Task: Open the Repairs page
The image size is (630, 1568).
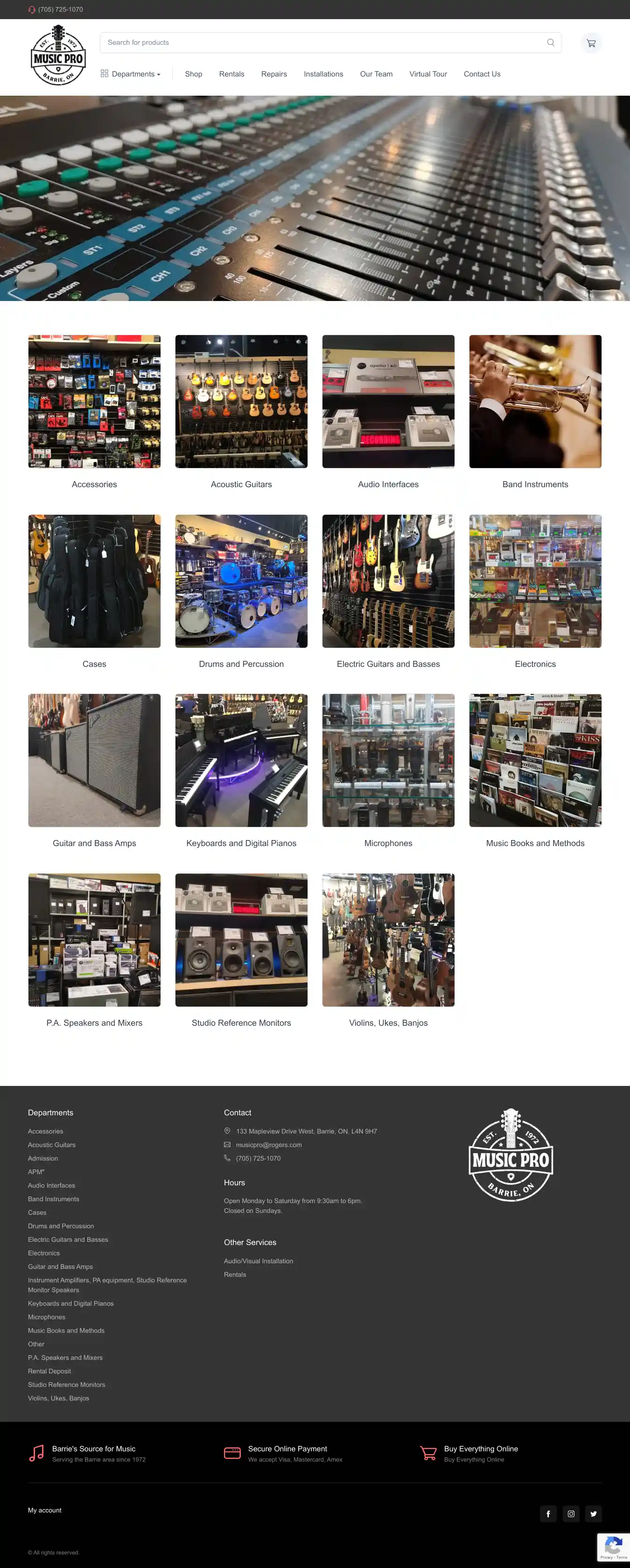Action: point(274,74)
